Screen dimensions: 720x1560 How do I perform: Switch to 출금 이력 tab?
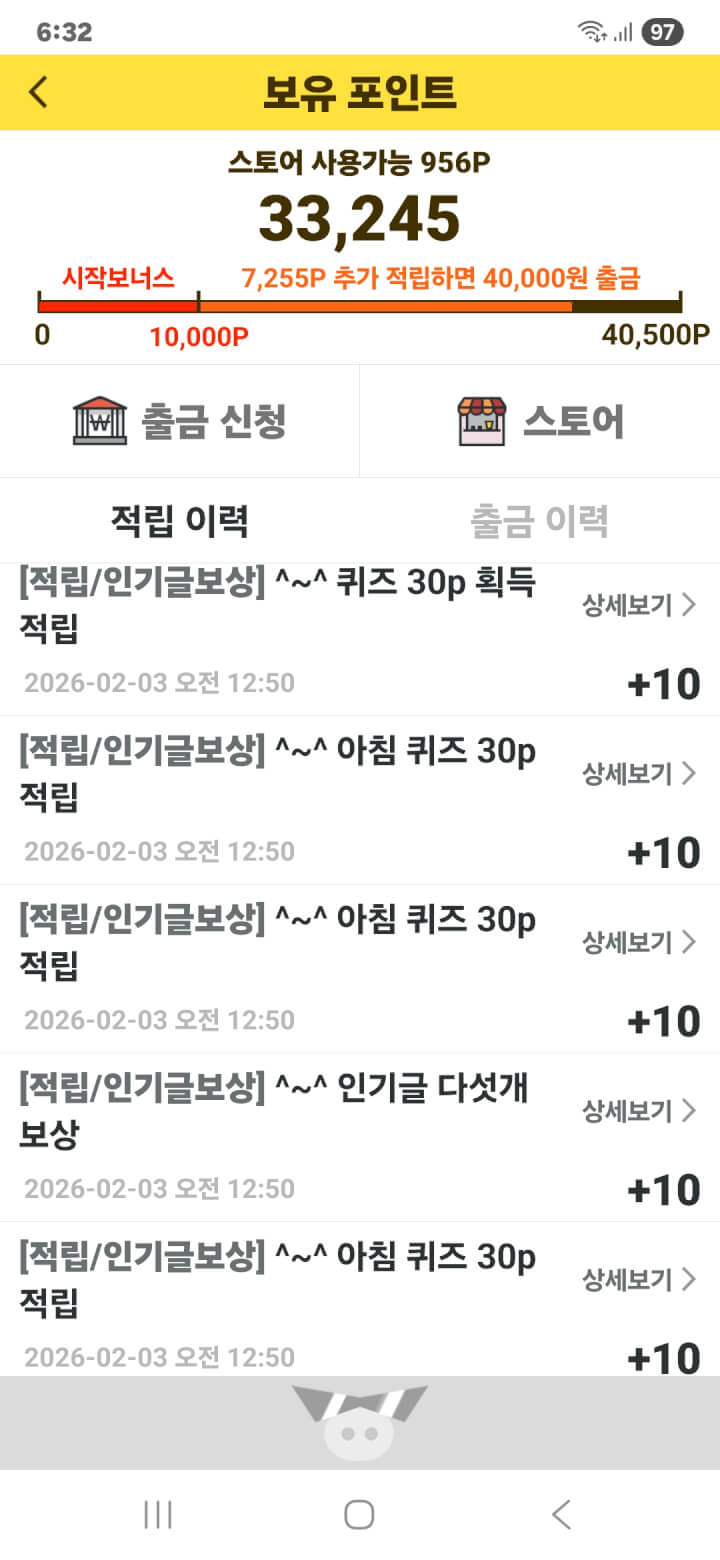tap(539, 521)
